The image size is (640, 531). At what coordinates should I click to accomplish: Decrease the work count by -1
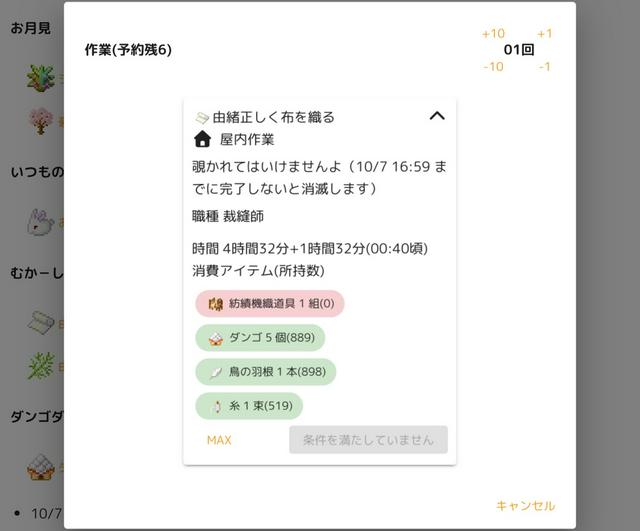point(544,66)
